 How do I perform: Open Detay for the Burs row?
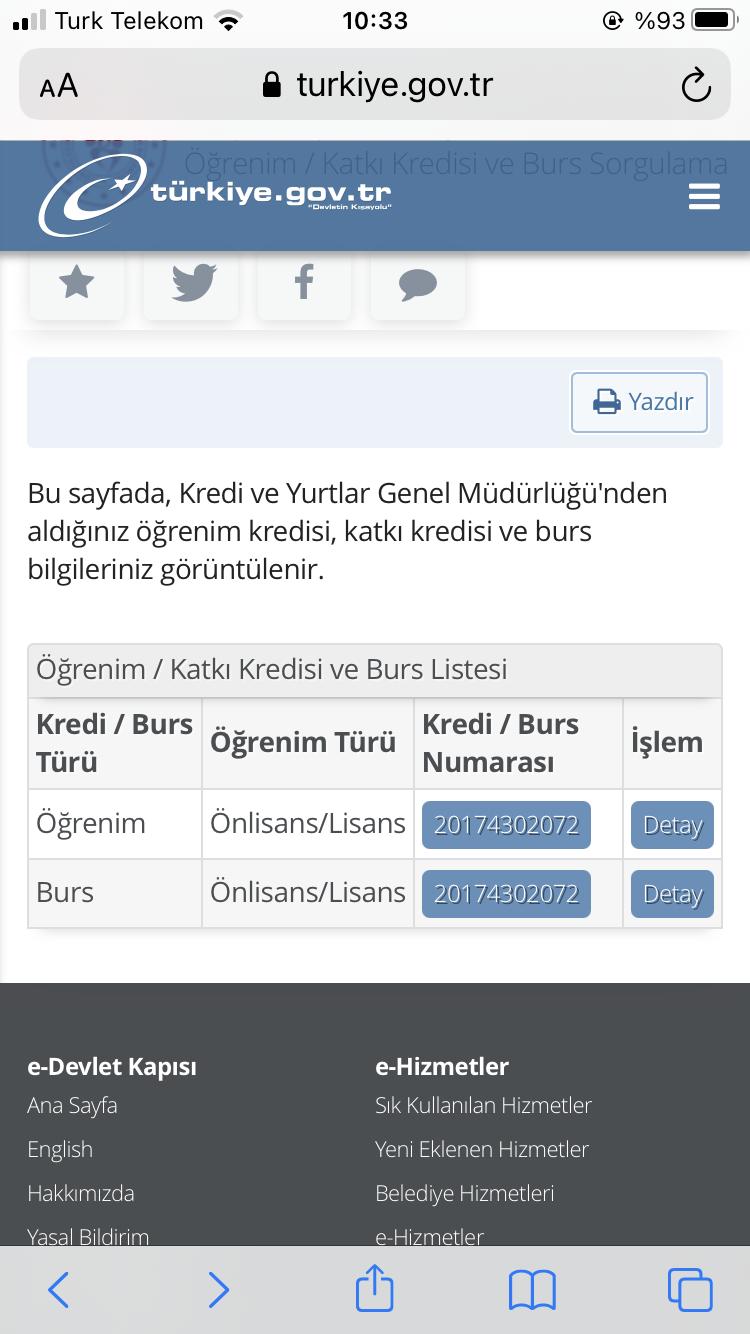tap(672, 894)
